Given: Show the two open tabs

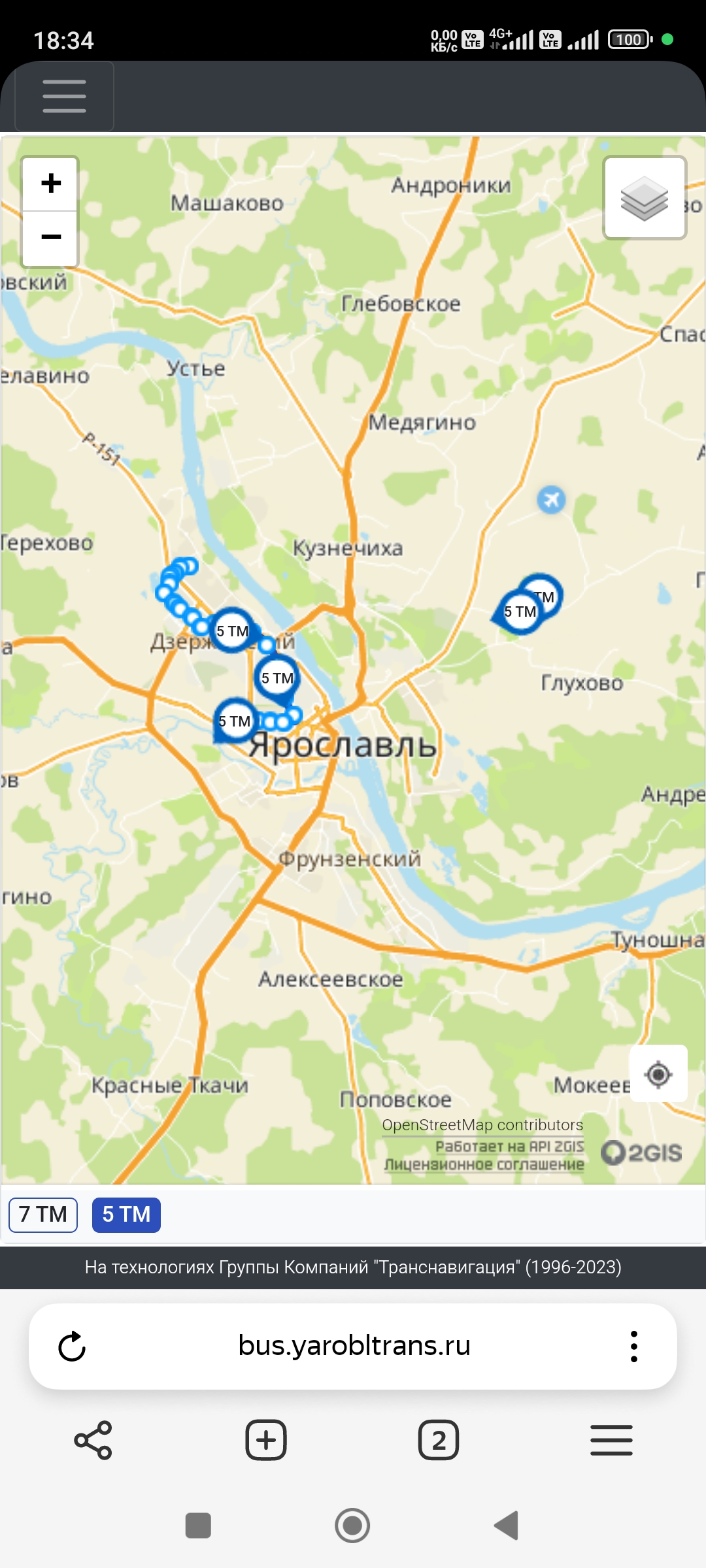Looking at the screenshot, I should click(x=439, y=1440).
